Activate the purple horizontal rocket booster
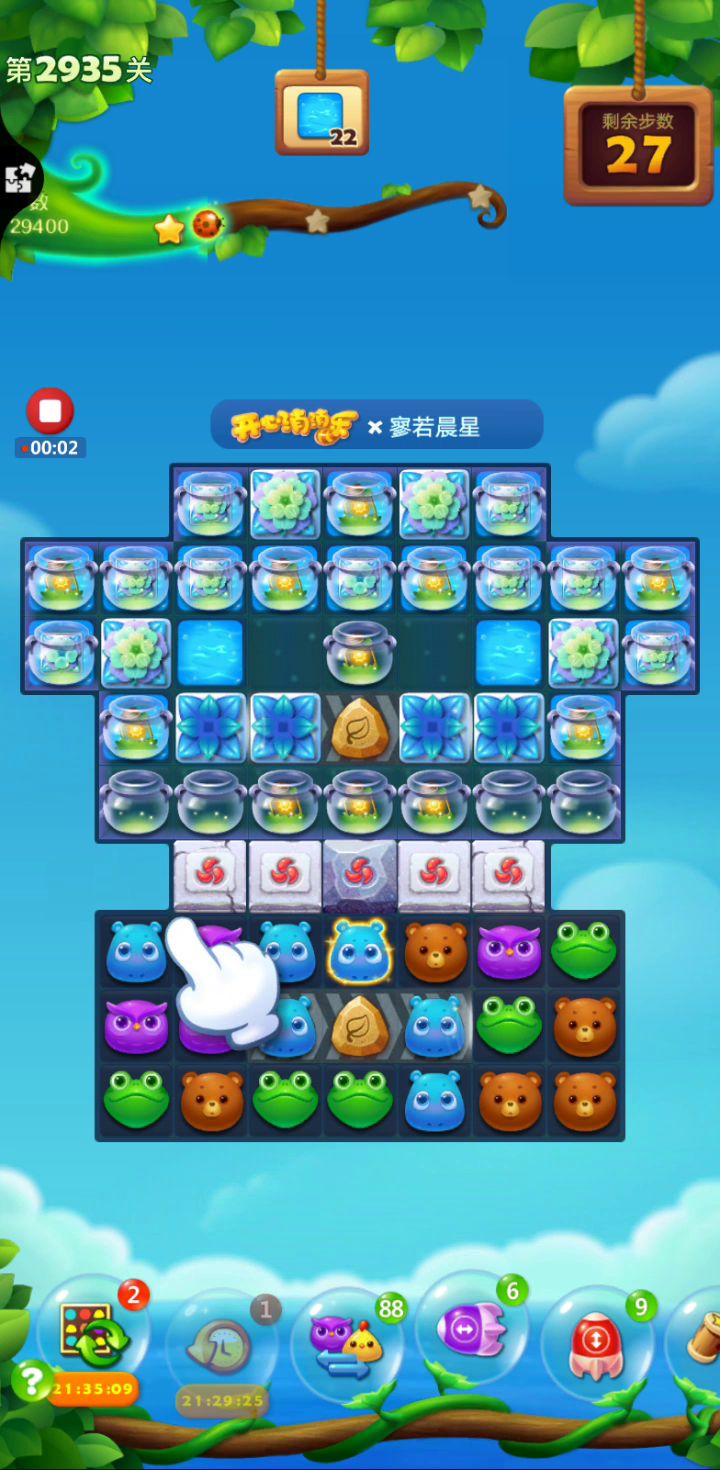The image size is (720, 1470). pos(471,1328)
